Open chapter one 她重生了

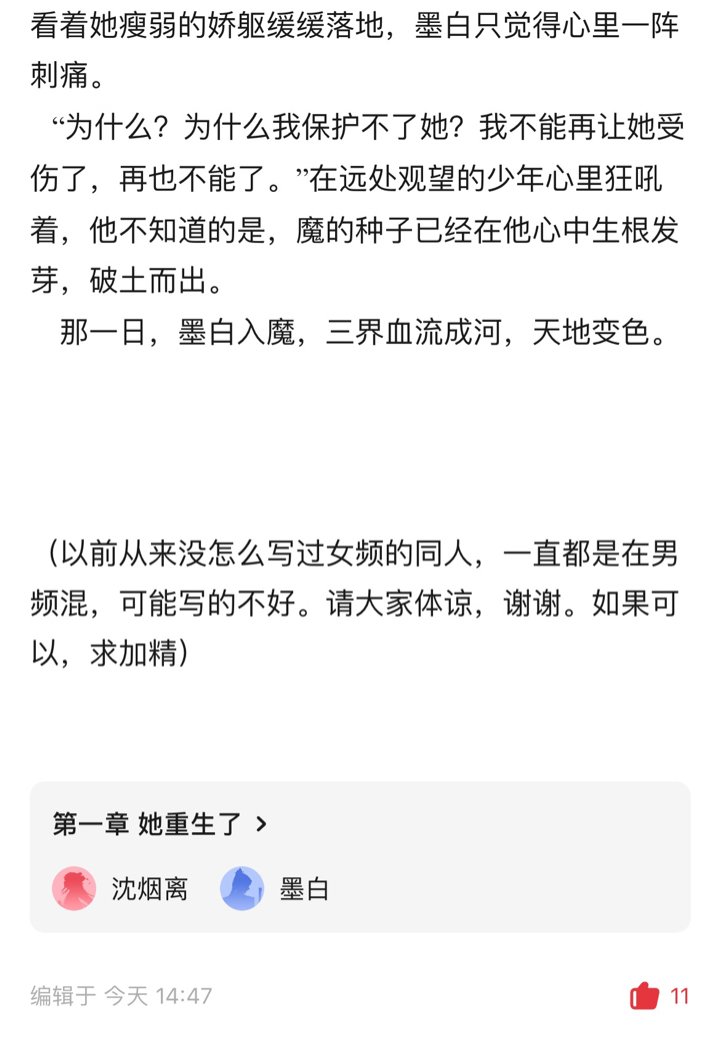(x=160, y=824)
